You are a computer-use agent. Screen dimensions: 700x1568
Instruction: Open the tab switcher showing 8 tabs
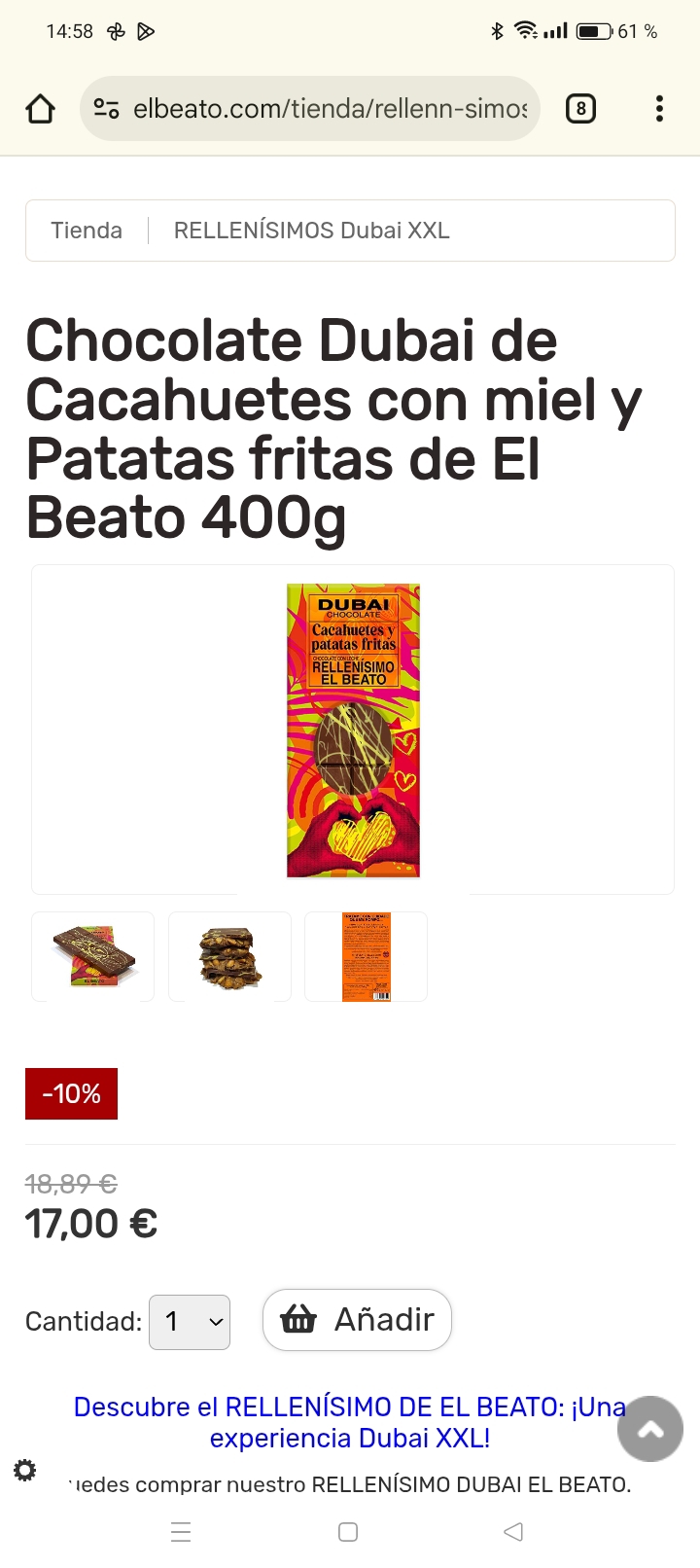coord(580,109)
